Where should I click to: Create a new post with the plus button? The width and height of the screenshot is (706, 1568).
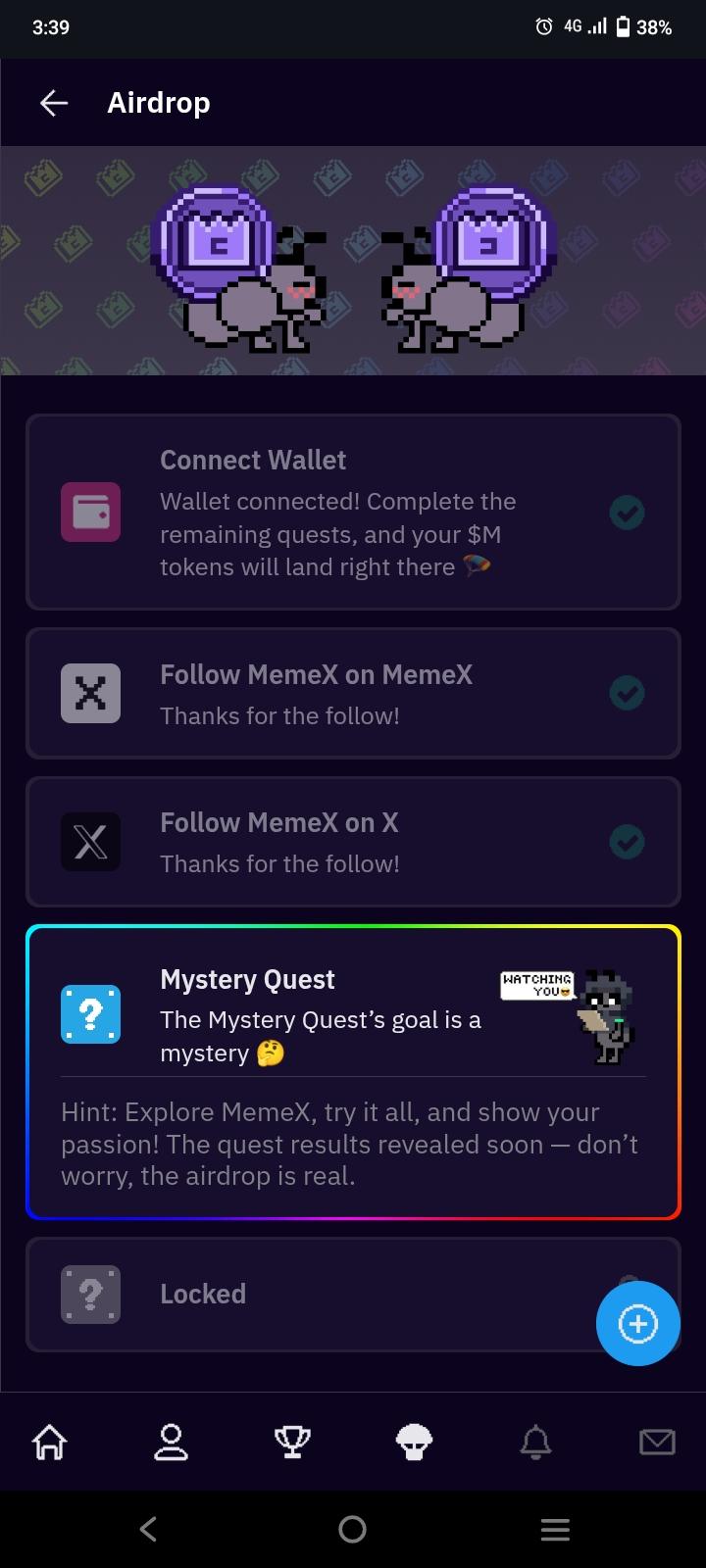pyautogui.click(x=637, y=1324)
